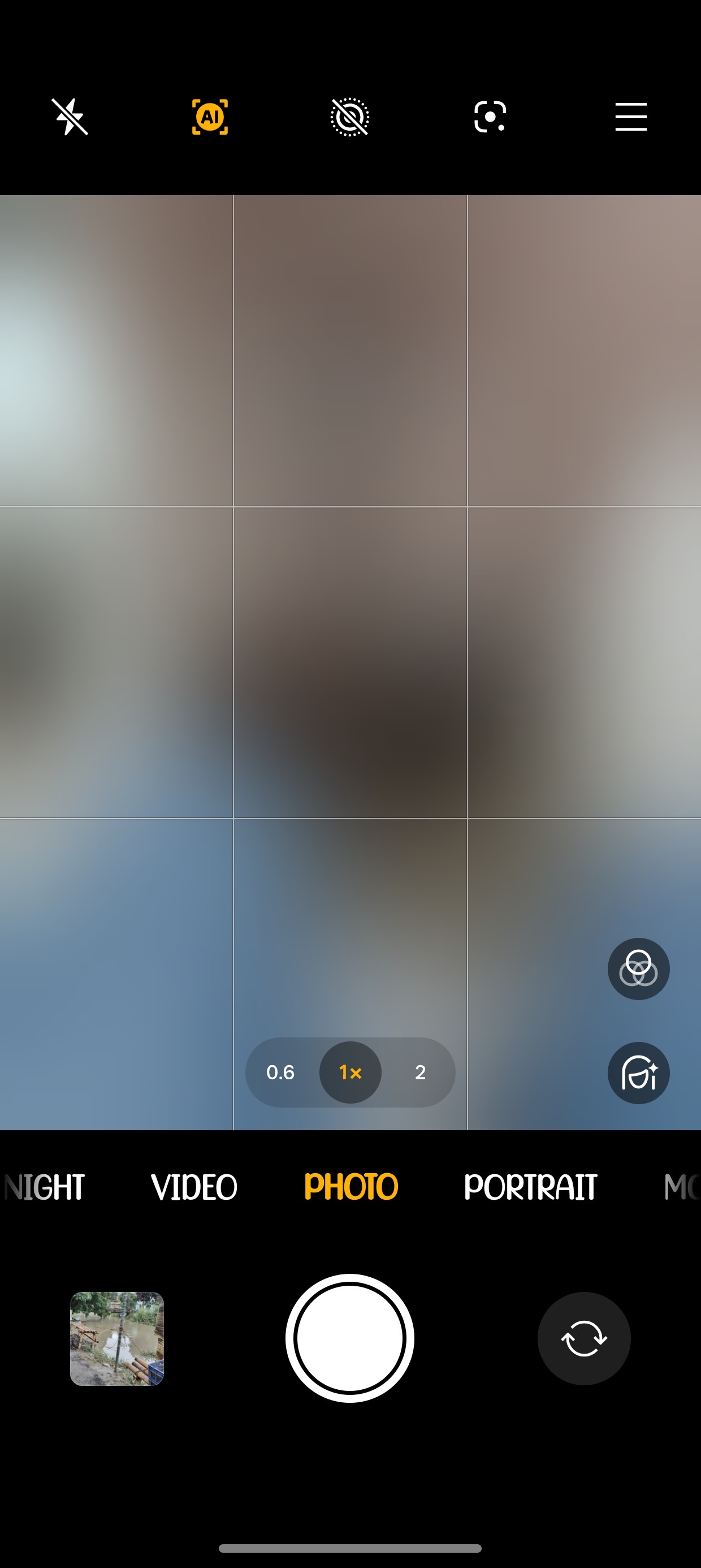Open the last photo thumbnail
Screen dimensions: 701x1568
117,1338
